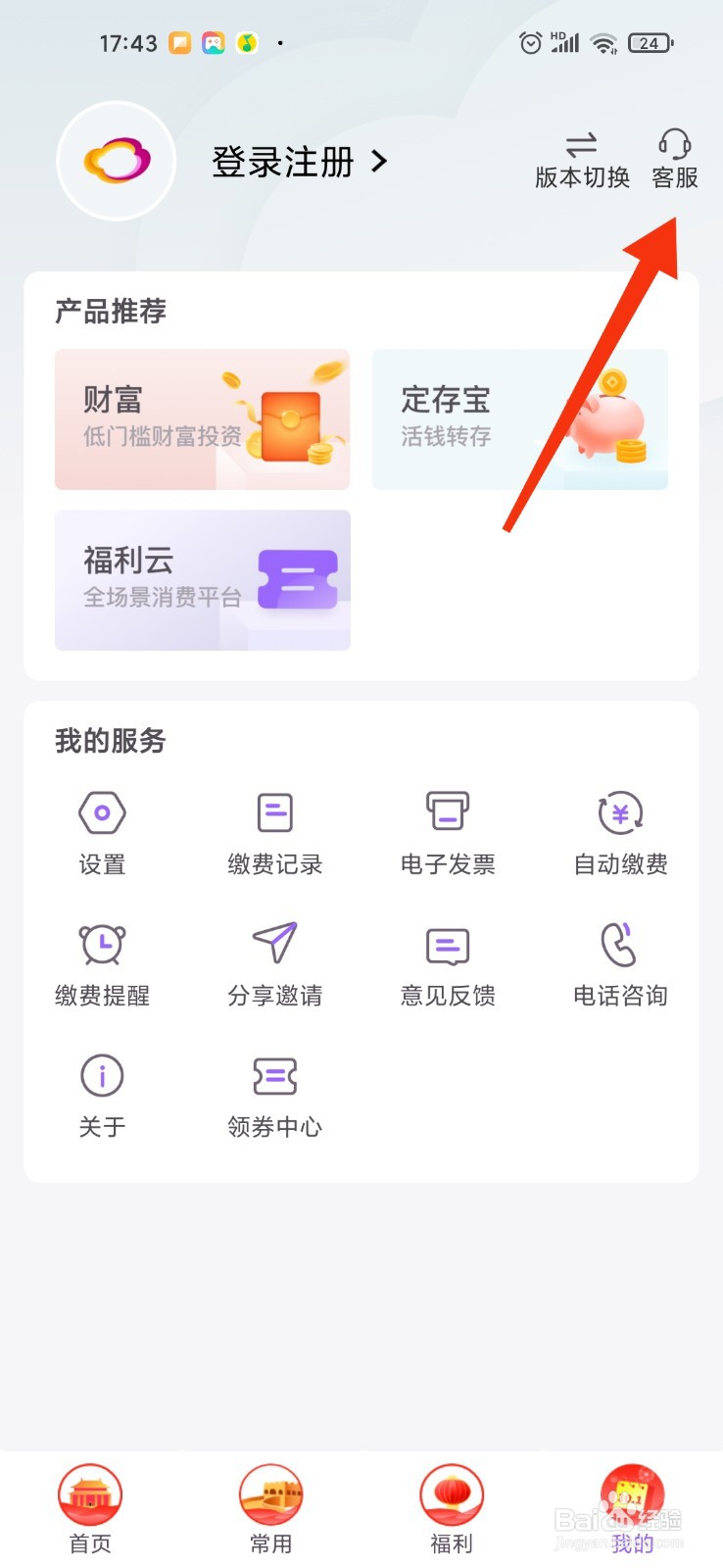This screenshot has width=723, height=1568.
Task: View 缴费记录 payment records
Action: pos(274,831)
